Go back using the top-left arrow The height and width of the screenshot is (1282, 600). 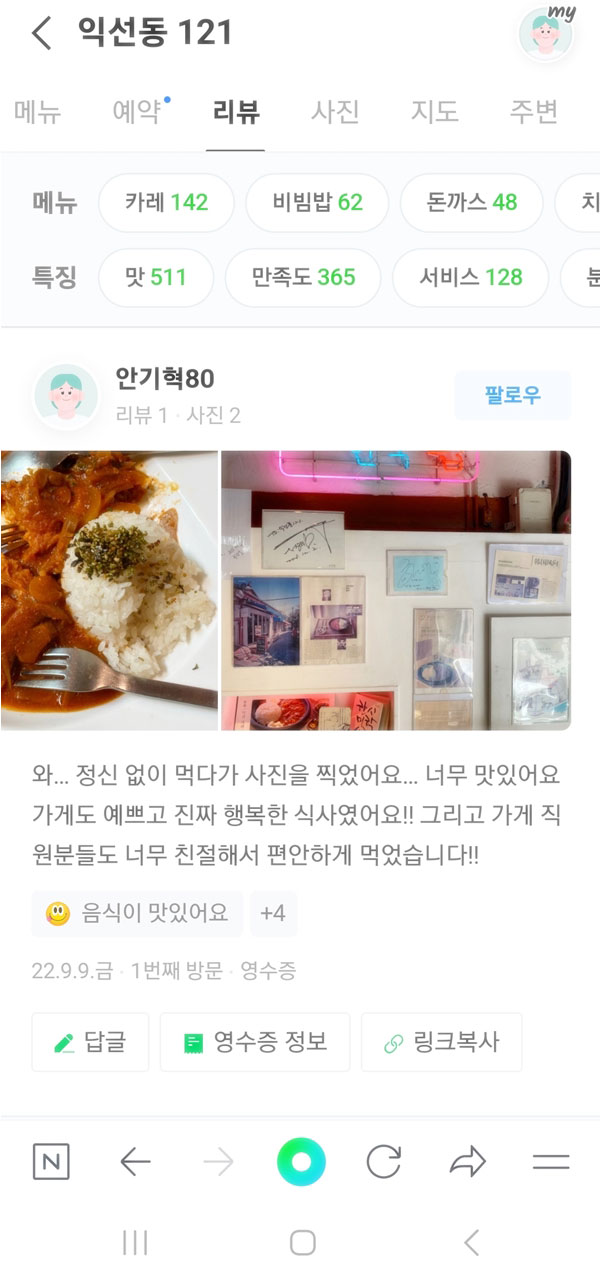pos(40,33)
